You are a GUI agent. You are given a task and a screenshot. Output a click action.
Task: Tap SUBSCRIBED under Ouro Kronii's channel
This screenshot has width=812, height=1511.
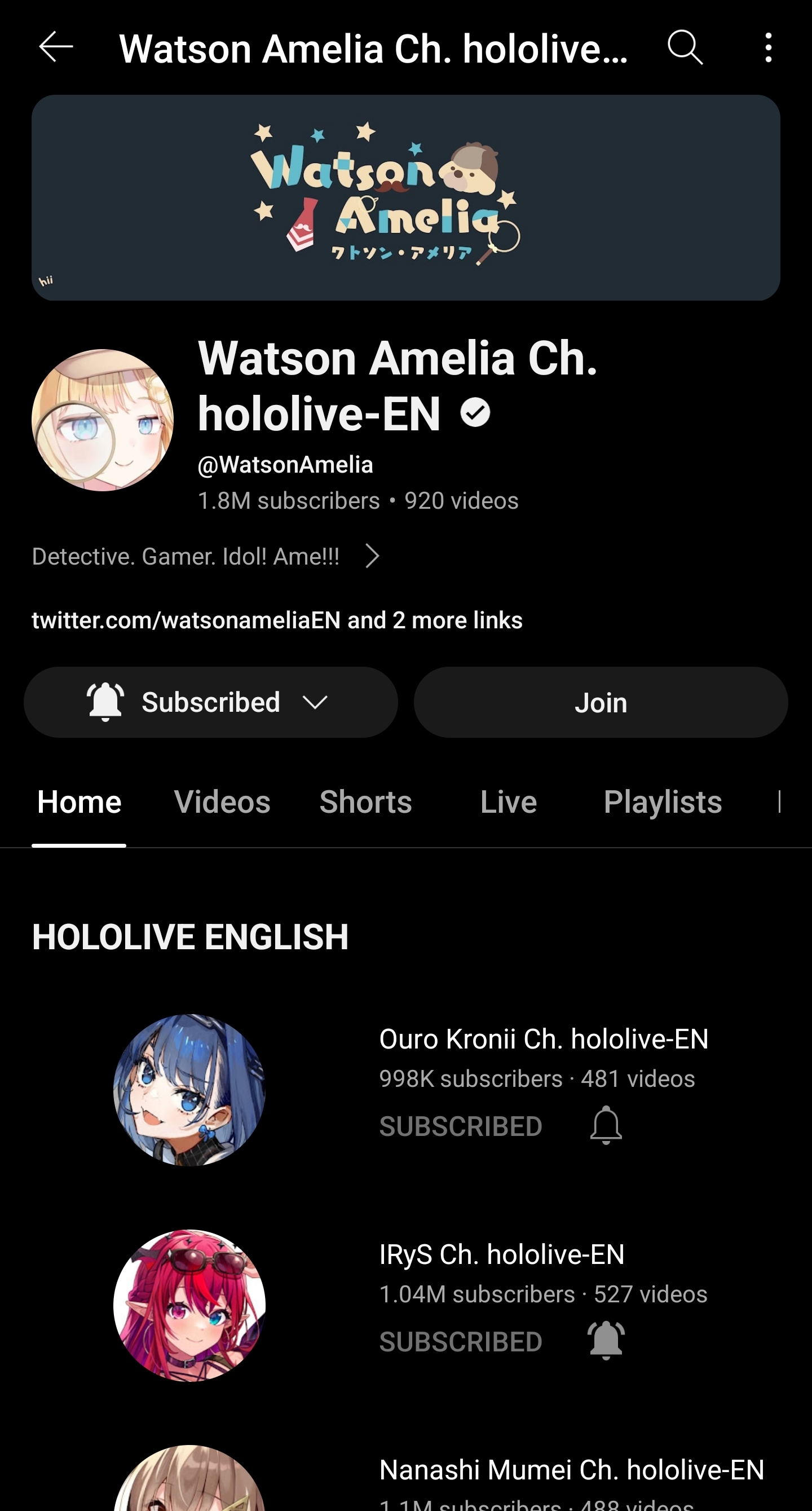[x=461, y=1126]
